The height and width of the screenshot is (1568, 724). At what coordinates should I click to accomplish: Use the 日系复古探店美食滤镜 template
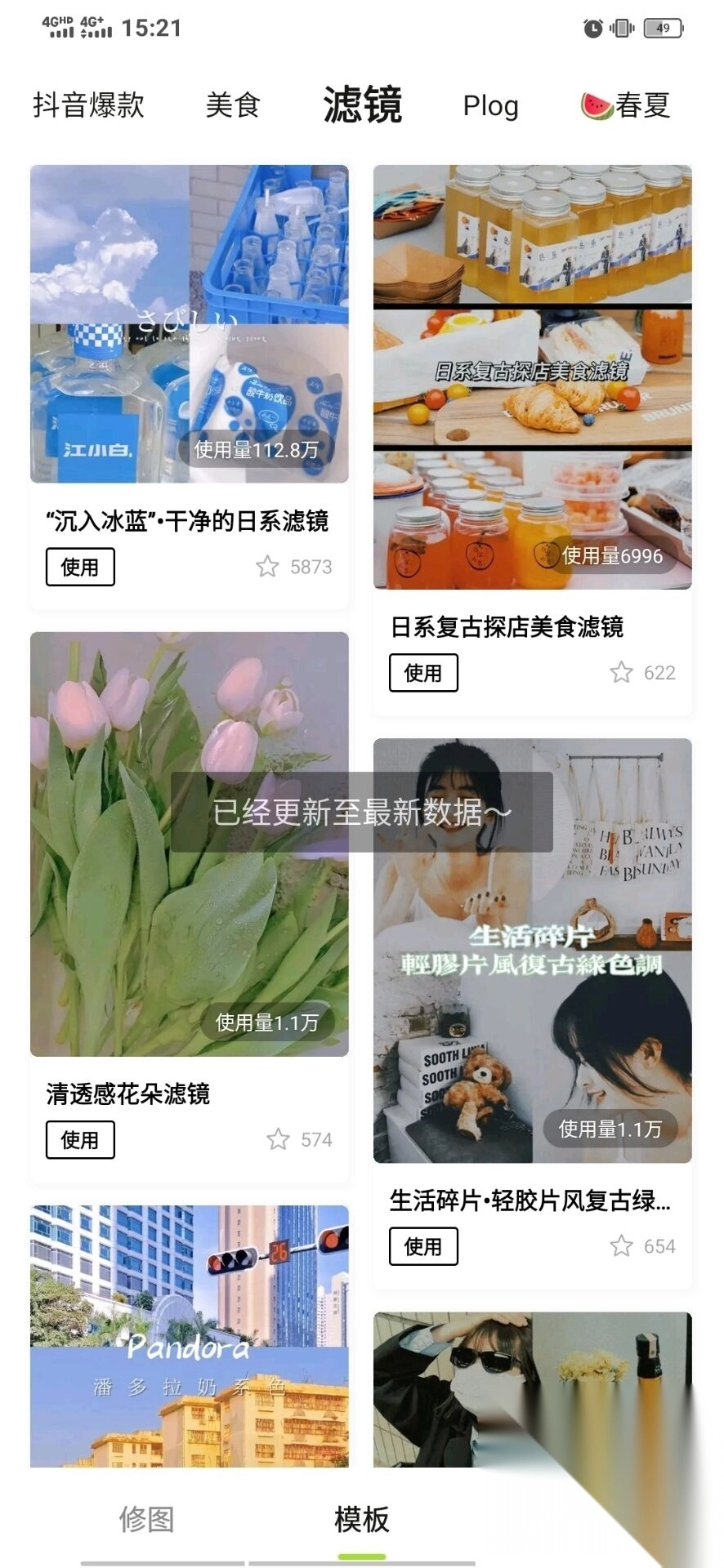(x=423, y=673)
